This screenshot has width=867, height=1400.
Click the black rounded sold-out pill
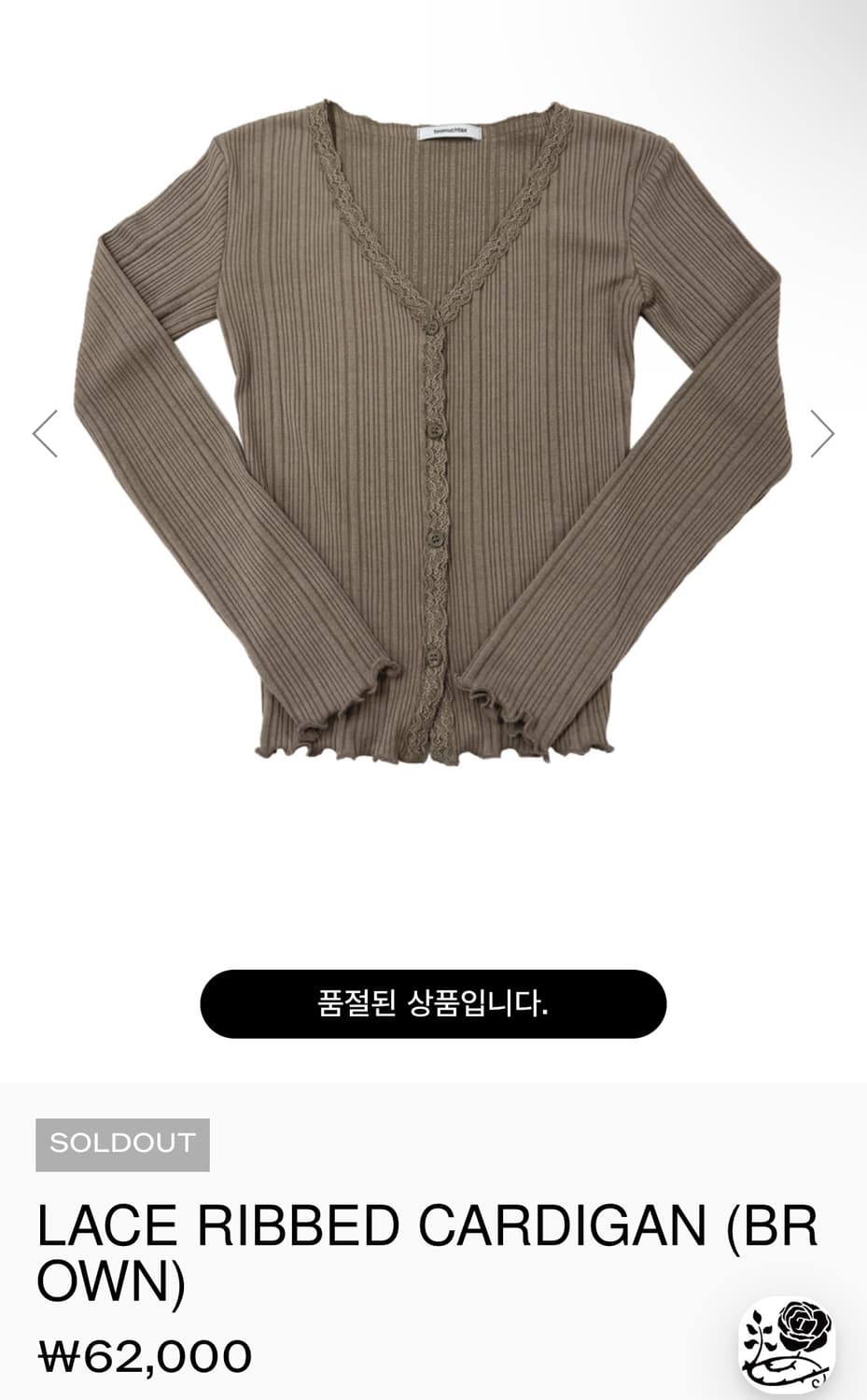(x=433, y=1001)
